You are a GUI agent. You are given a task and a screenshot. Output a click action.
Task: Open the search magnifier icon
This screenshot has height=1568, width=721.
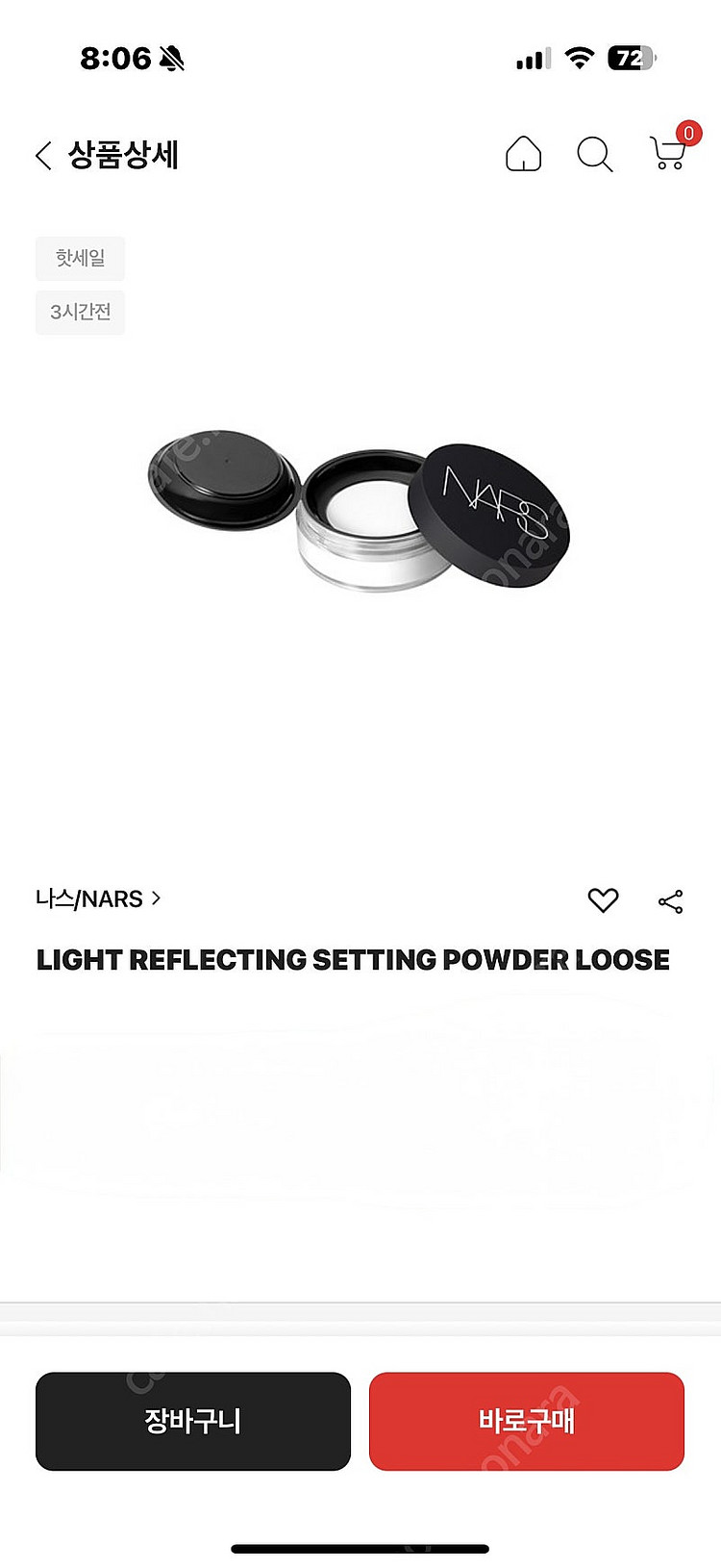pos(594,154)
